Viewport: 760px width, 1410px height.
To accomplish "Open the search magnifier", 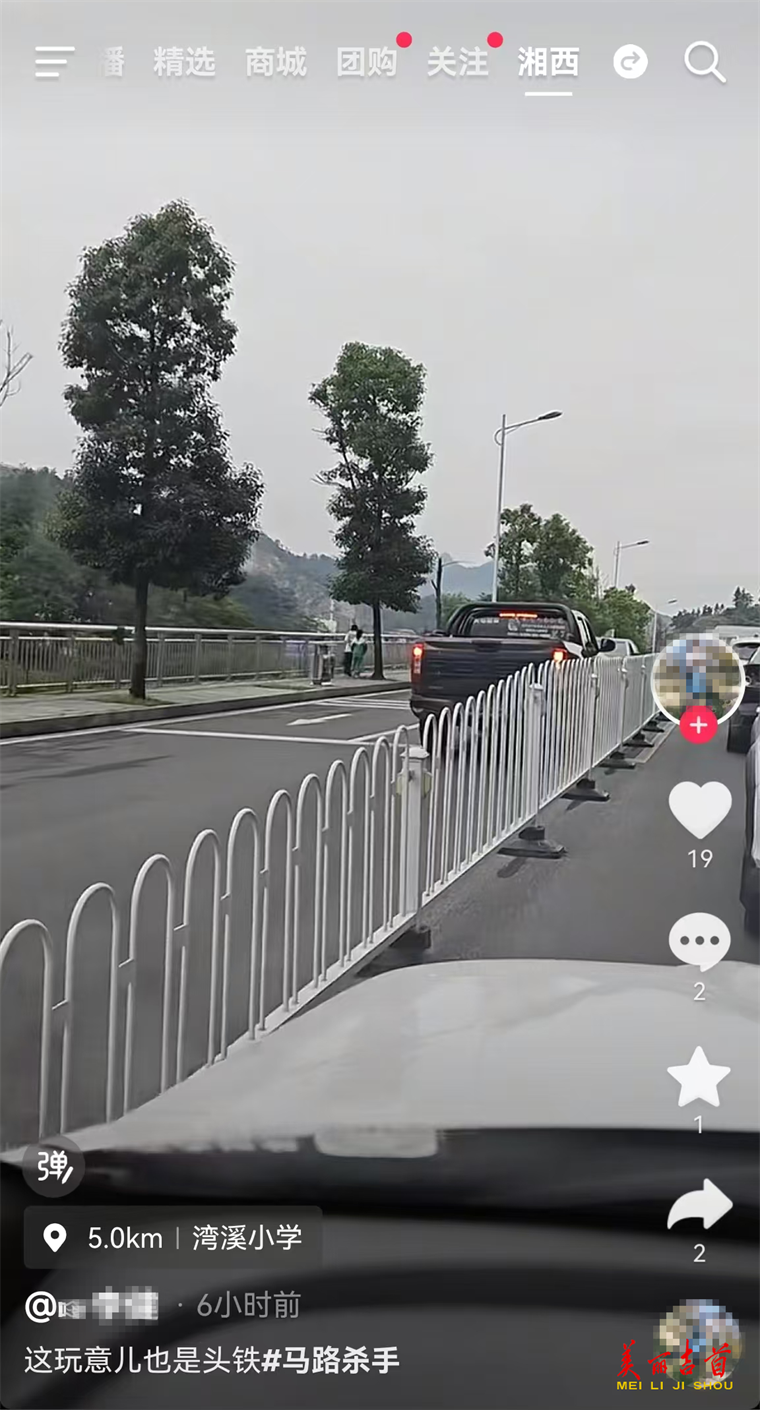I will (705, 62).
